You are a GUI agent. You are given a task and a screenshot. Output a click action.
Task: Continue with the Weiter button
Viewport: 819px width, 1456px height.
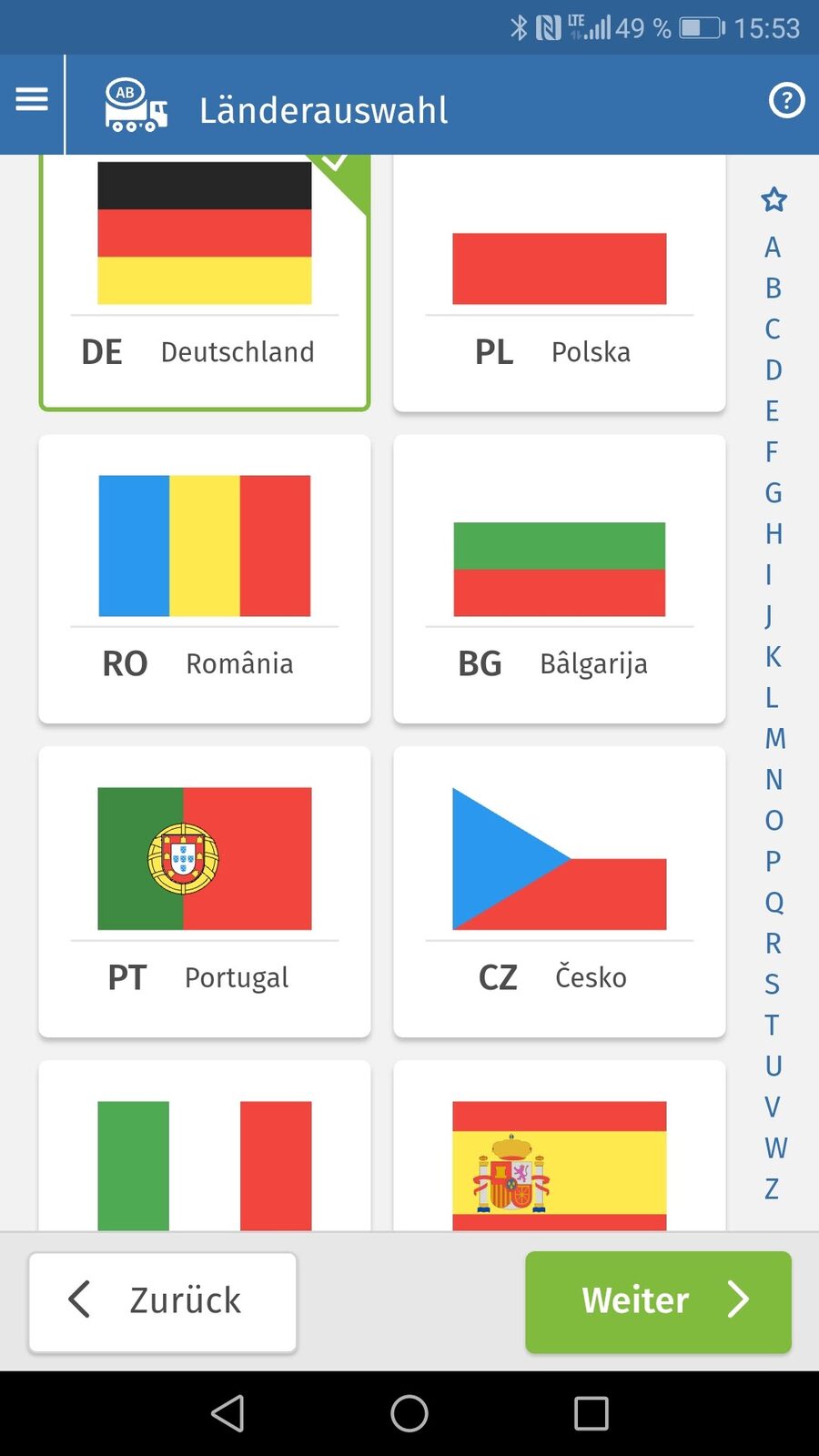coord(658,1301)
